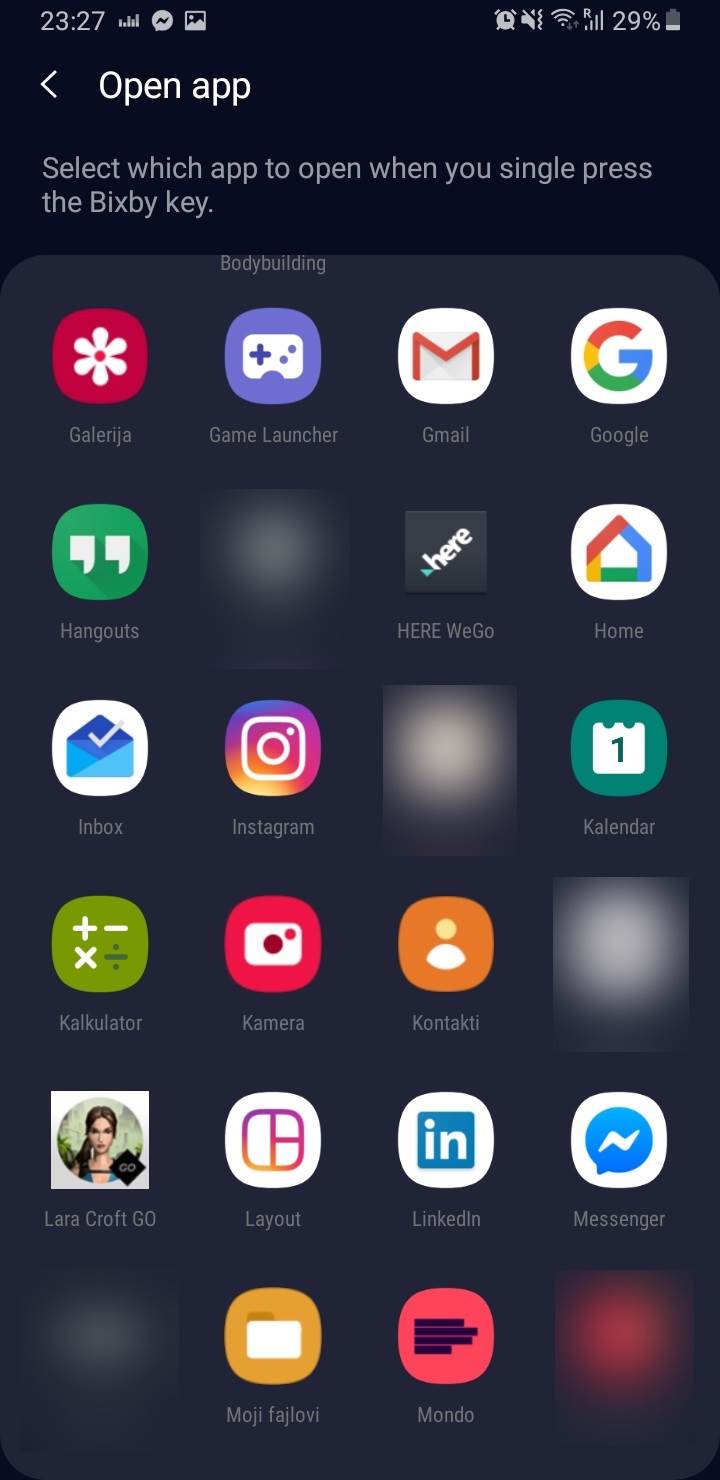The width and height of the screenshot is (720, 1480).
Task: Open the Kalendar app
Action: pos(619,747)
